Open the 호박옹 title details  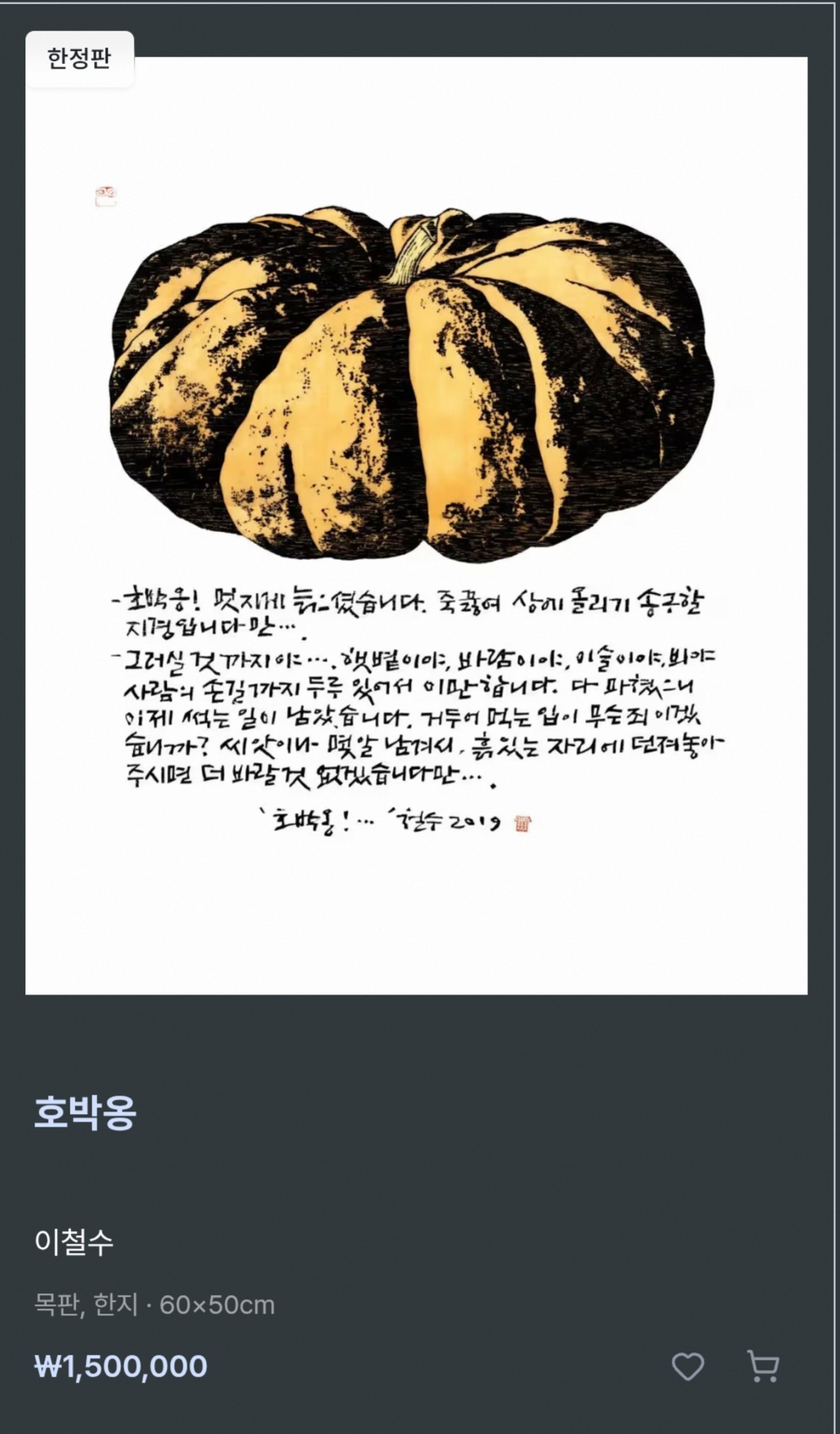tap(85, 1111)
